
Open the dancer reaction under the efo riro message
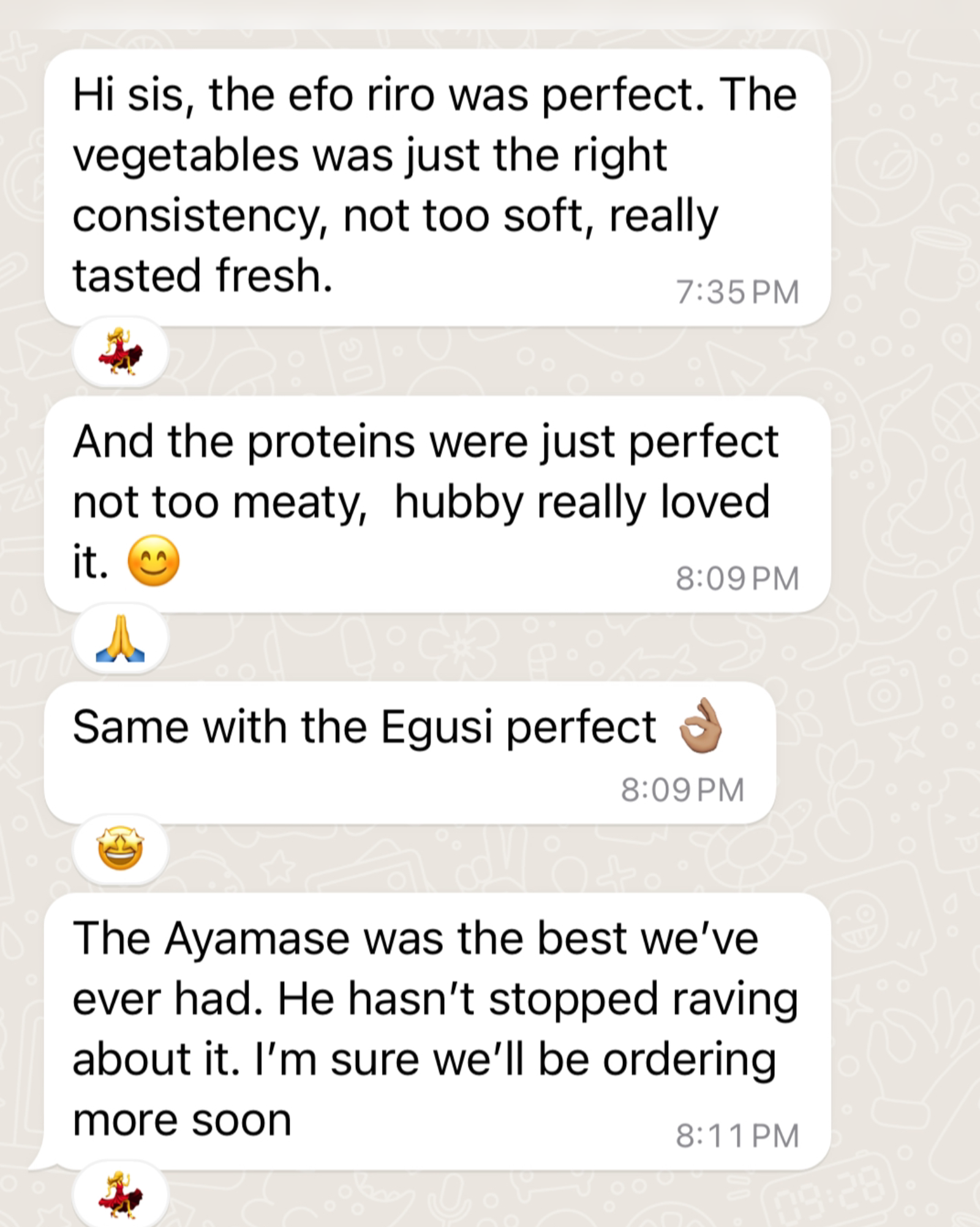121,352
